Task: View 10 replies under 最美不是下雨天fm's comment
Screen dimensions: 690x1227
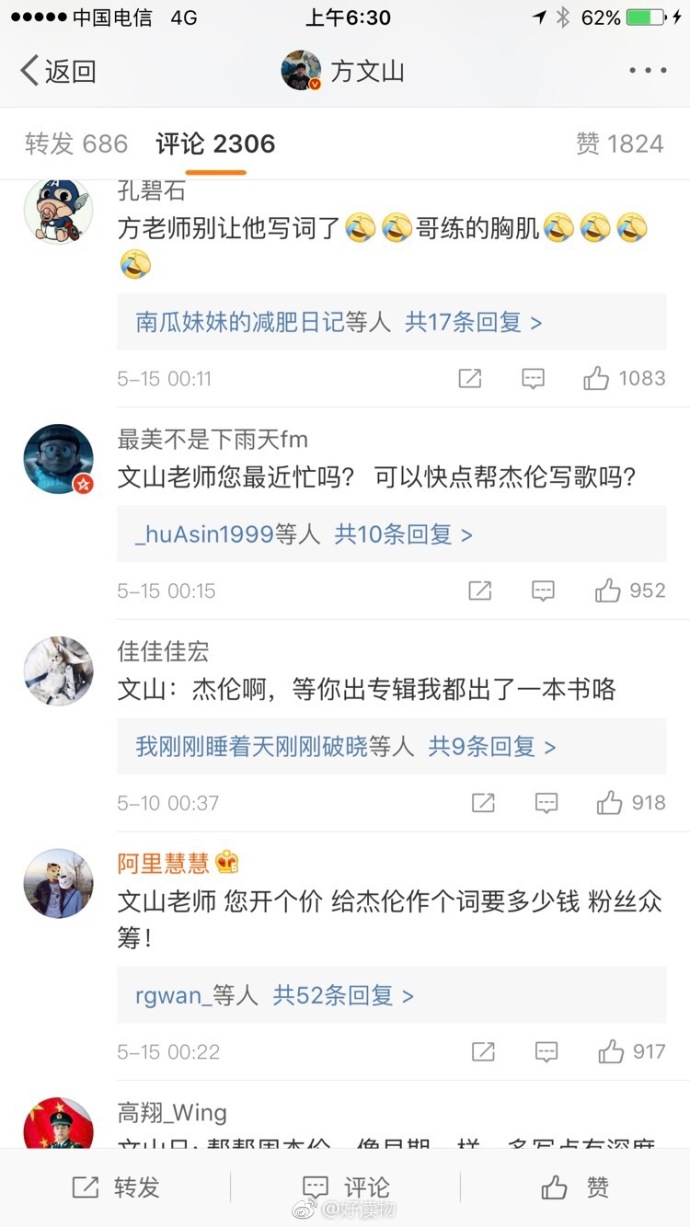Action: point(403,534)
